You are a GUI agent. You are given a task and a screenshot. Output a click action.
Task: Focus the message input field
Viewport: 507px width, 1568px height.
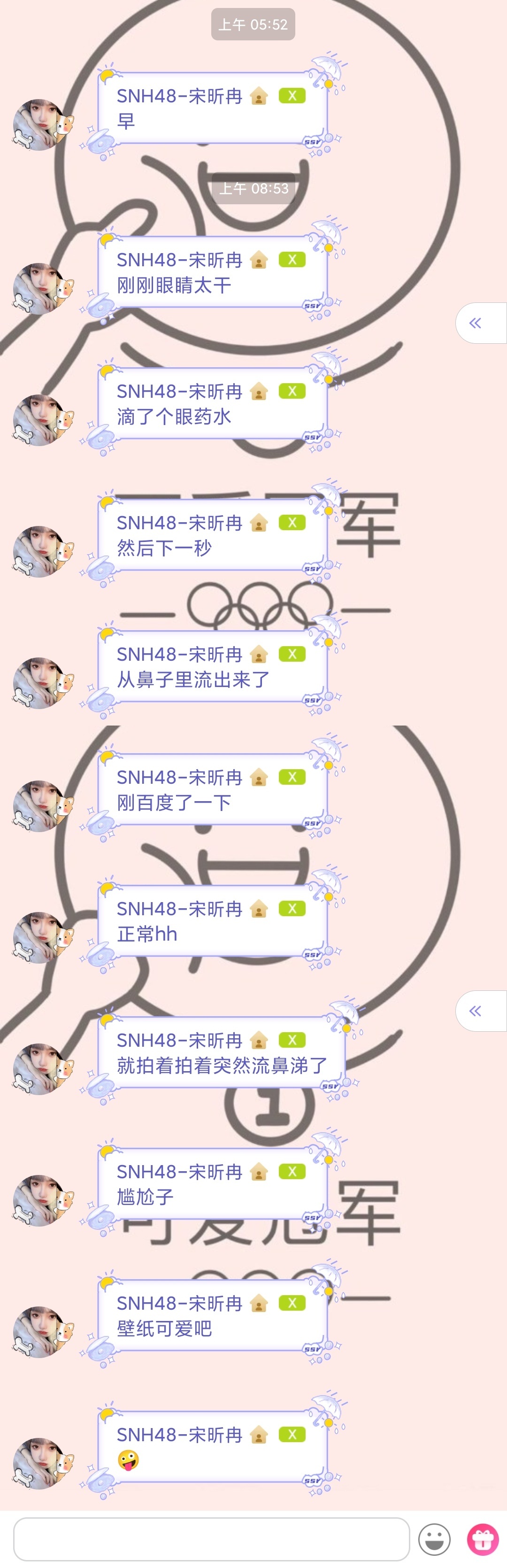[x=211, y=1539]
